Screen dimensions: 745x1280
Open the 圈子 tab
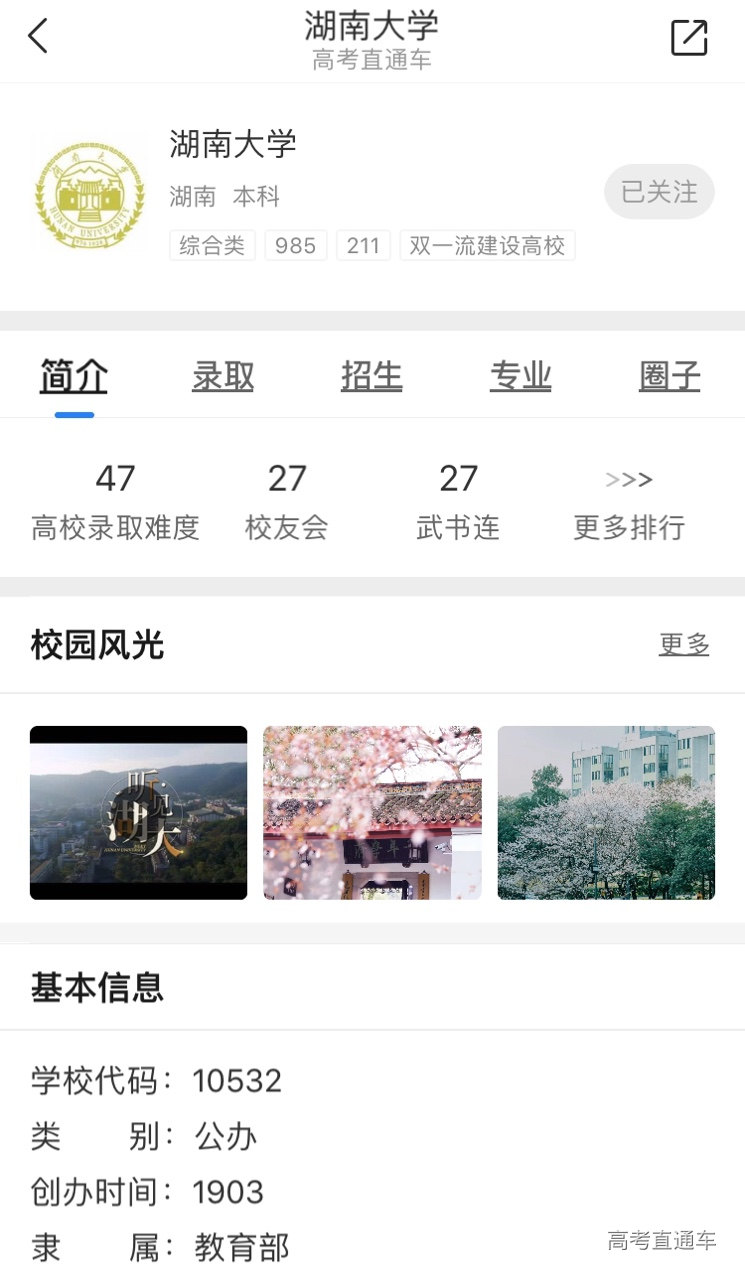tap(669, 377)
